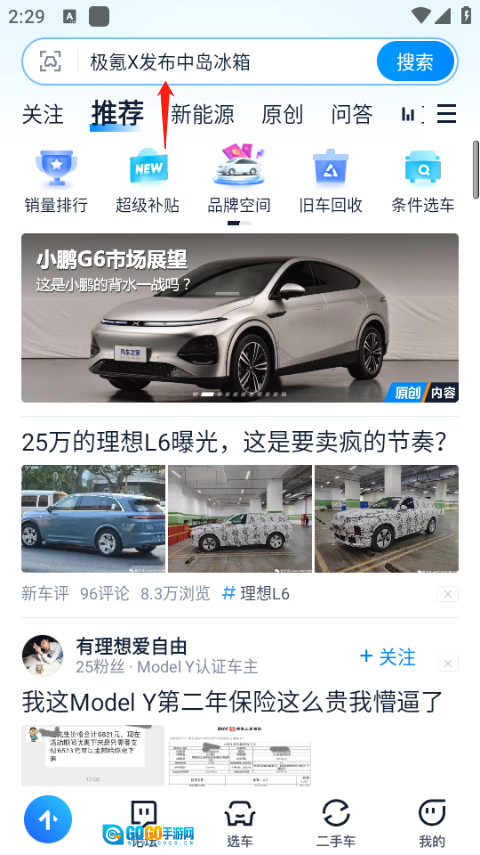Open 条件选车 shortcut
The image size is (480, 855).
click(x=423, y=181)
